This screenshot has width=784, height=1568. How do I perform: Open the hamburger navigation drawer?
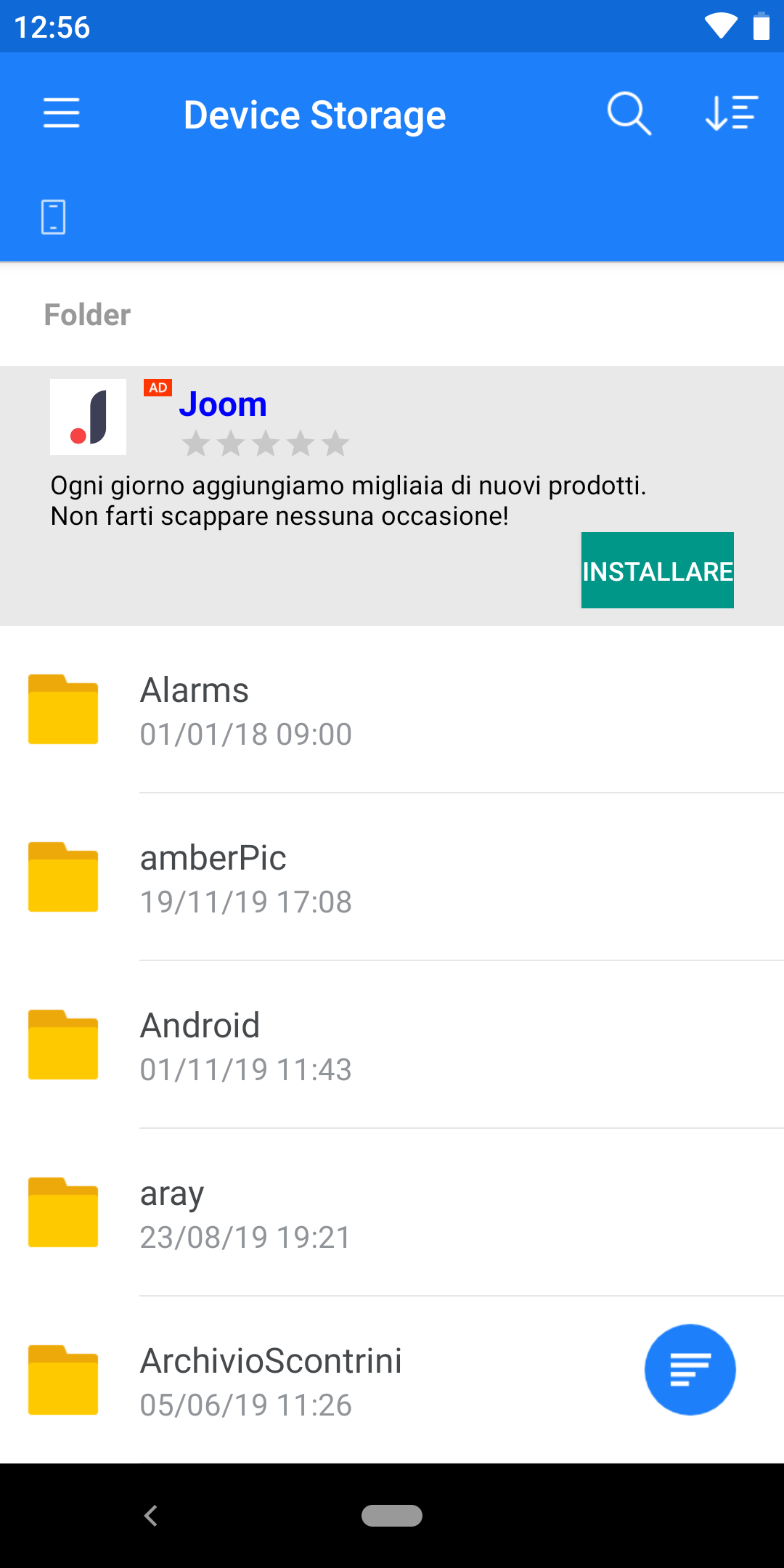point(62,113)
